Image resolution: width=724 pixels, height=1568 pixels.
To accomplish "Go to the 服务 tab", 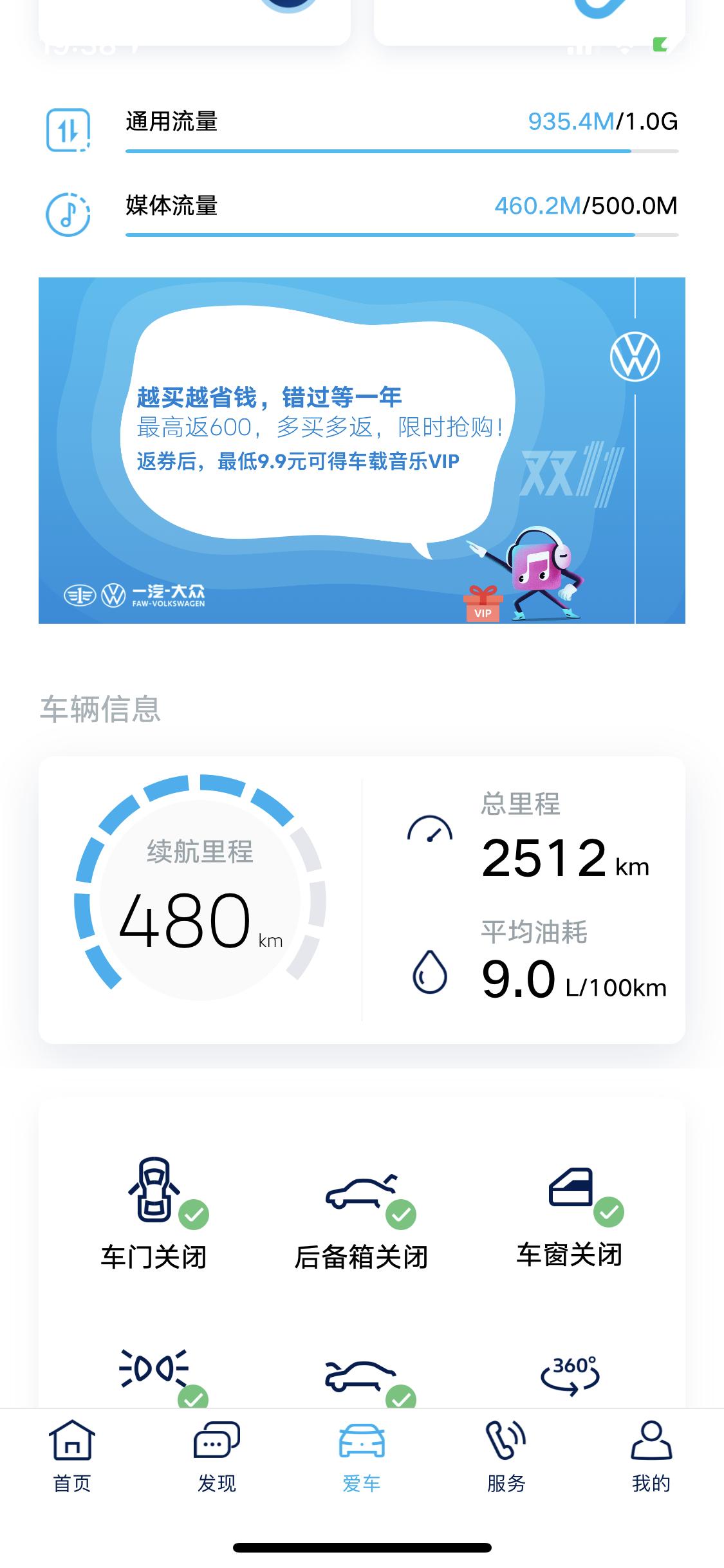I will pos(506,1457).
